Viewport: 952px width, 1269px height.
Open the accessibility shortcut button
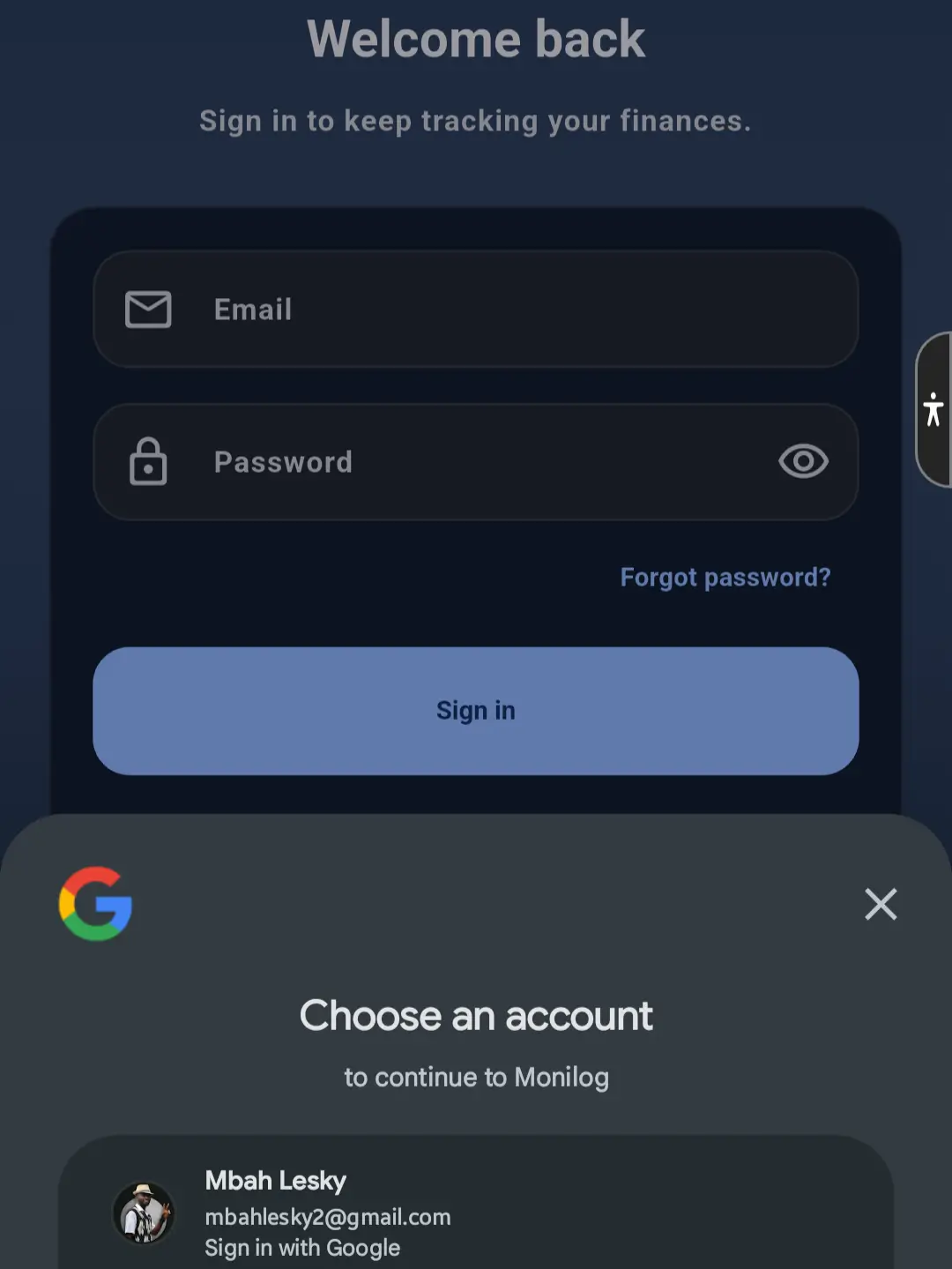tap(934, 410)
